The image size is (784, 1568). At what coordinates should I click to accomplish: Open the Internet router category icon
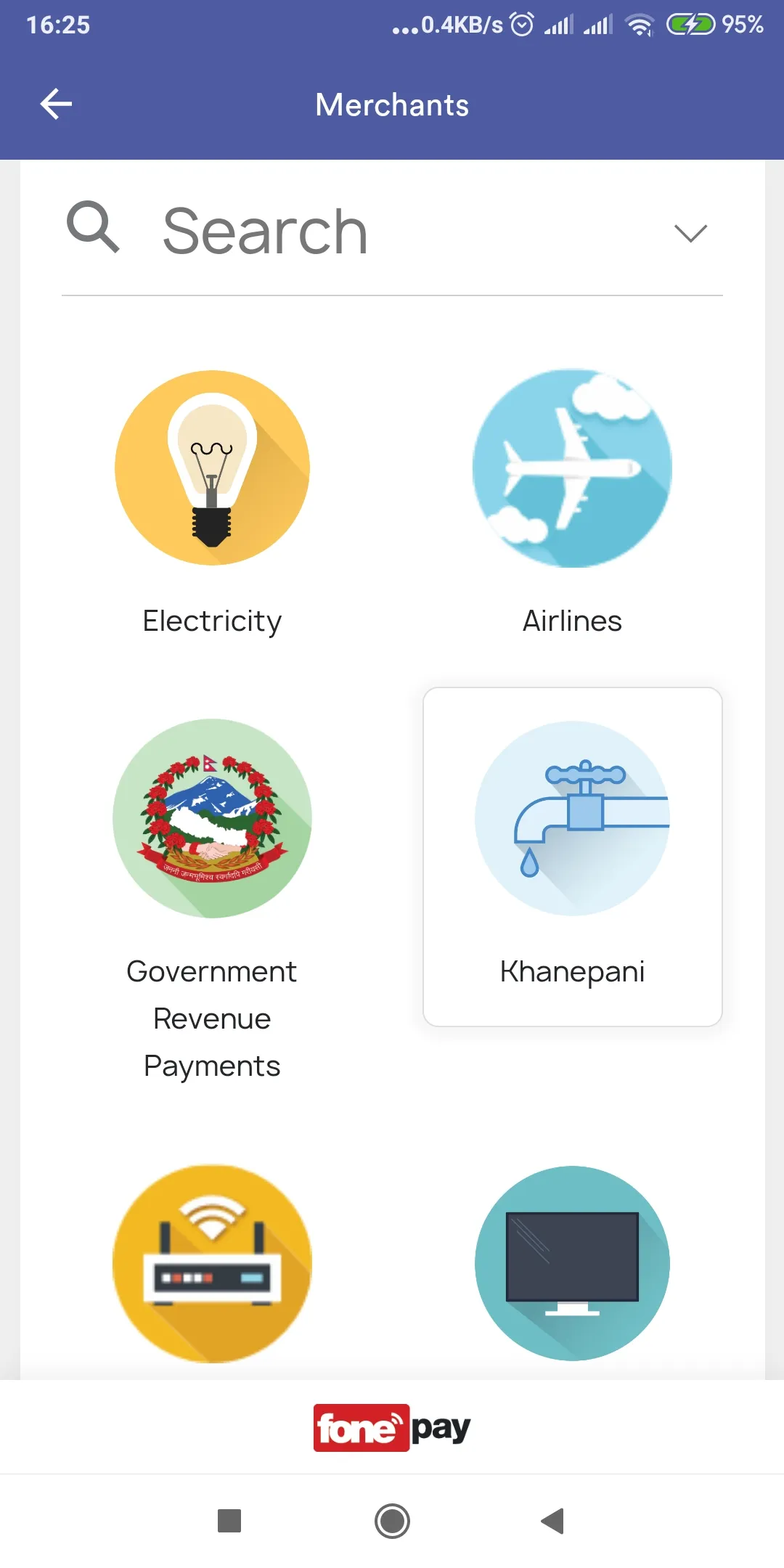211,1263
